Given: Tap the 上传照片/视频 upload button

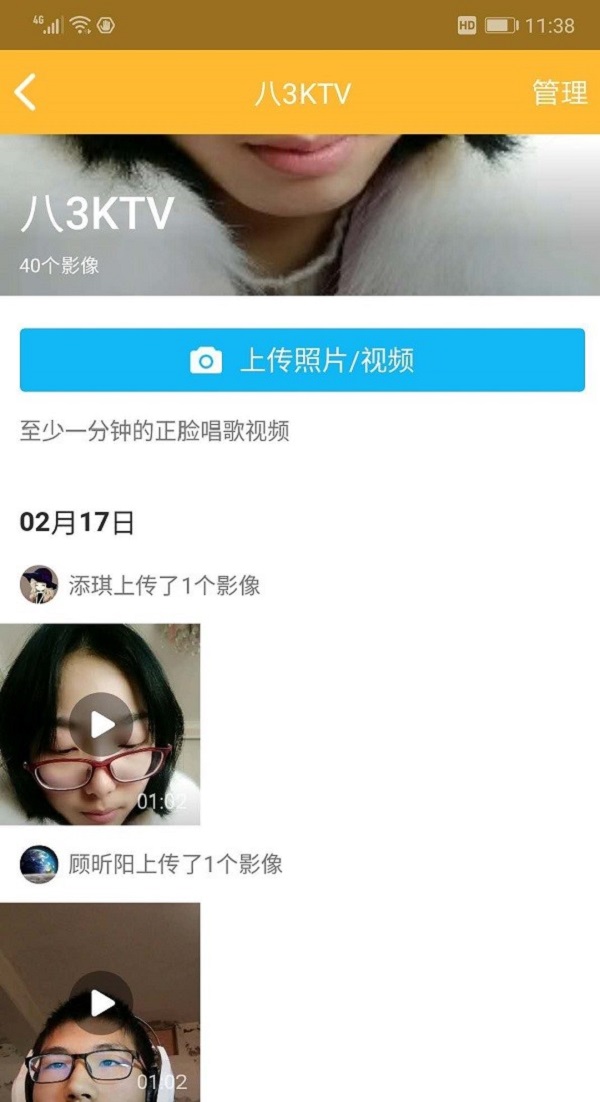Looking at the screenshot, I should click(x=302, y=360).
